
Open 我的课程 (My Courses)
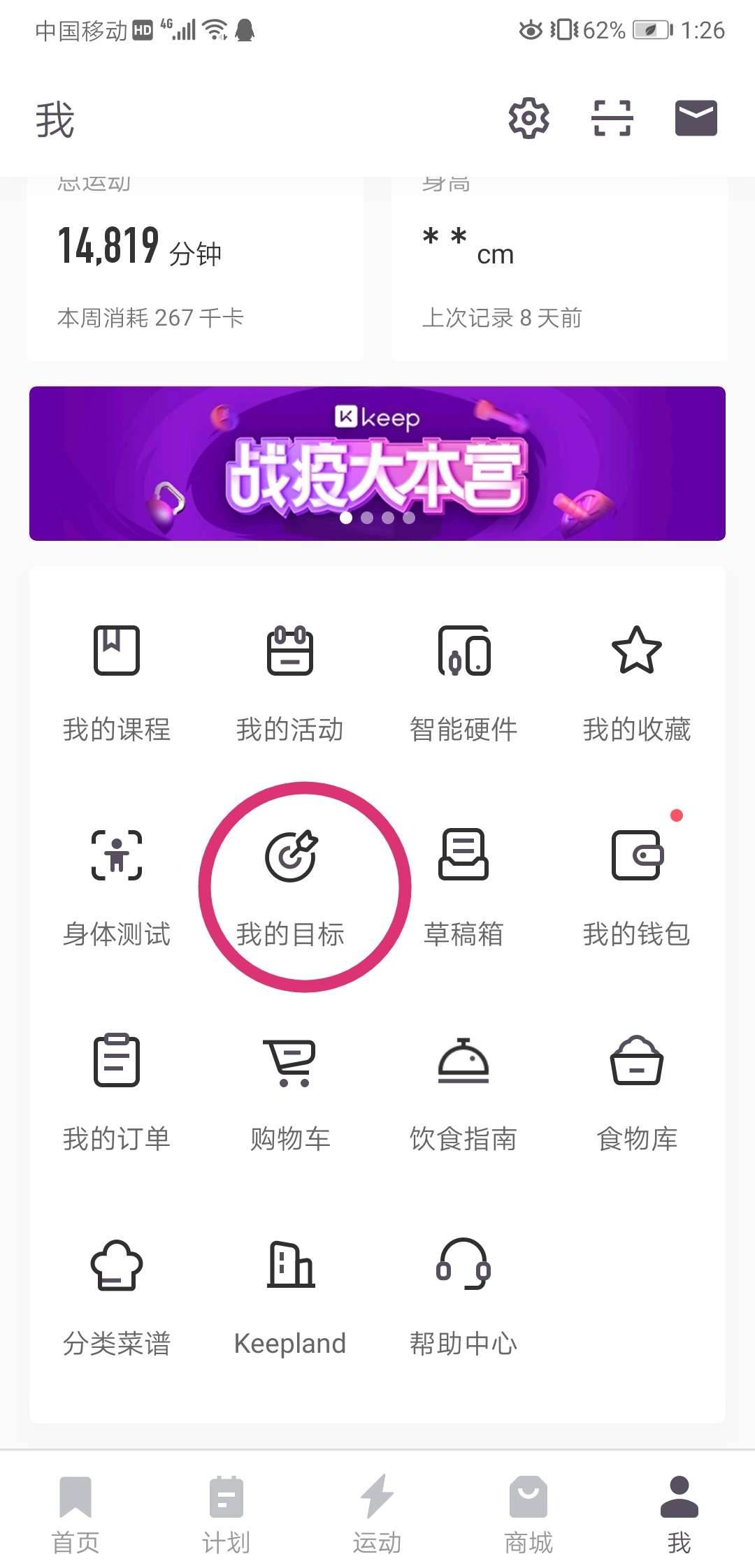(116, 681)
